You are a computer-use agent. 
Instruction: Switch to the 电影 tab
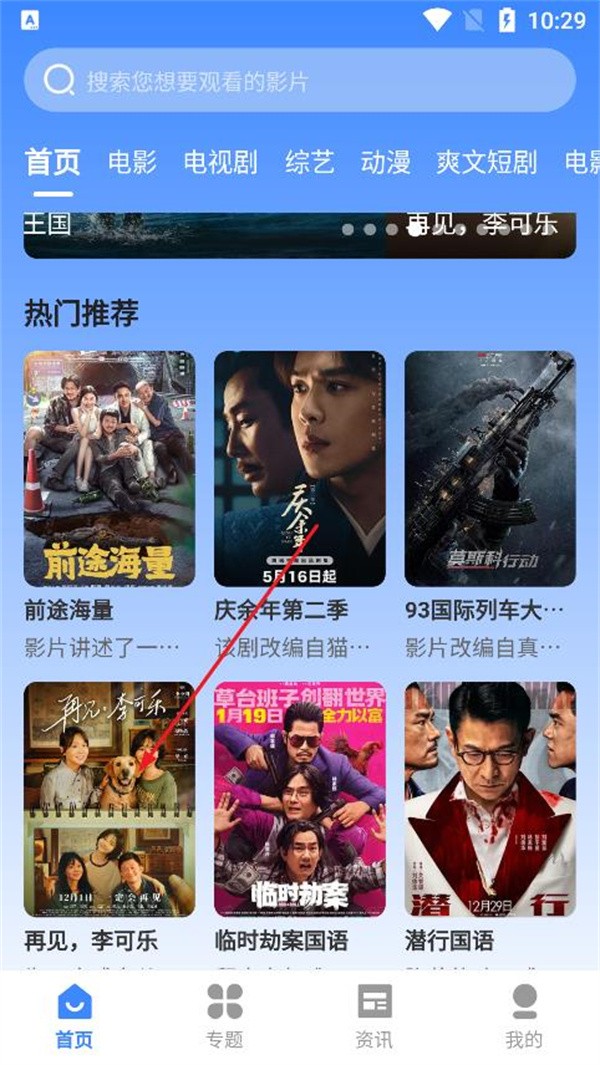point(132,162)
